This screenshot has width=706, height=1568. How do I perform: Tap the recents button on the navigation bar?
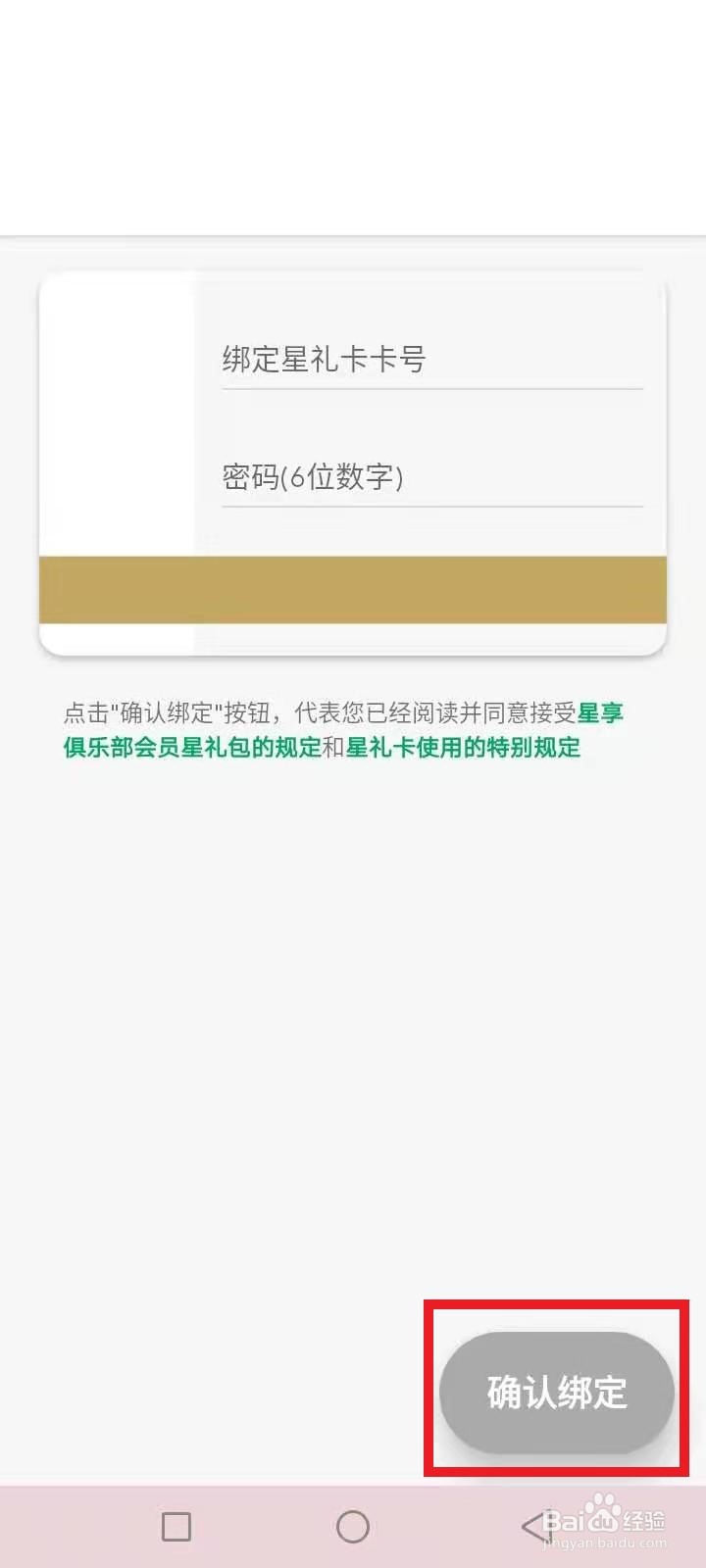click(176, 1527)
